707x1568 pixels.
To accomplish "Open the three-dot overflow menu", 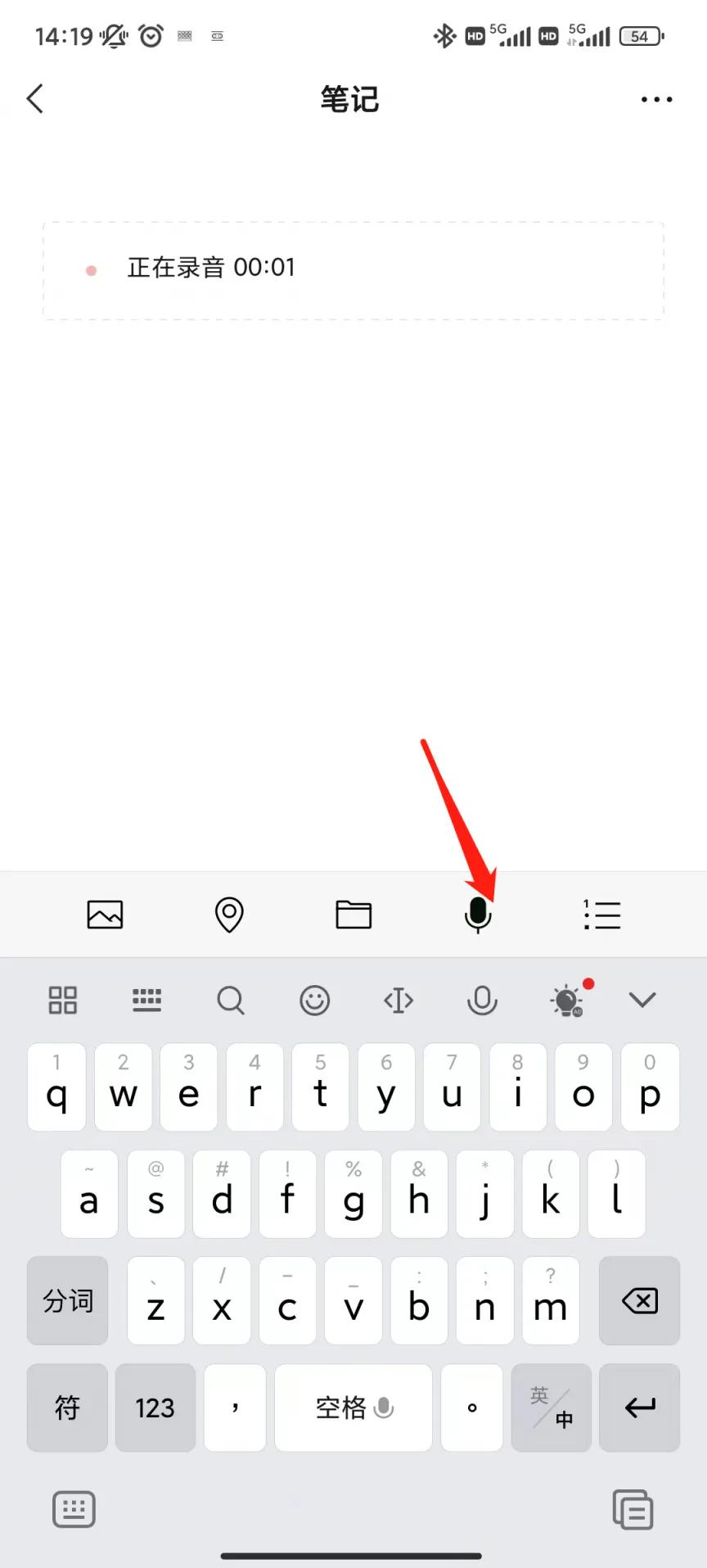I will (656, 100).
